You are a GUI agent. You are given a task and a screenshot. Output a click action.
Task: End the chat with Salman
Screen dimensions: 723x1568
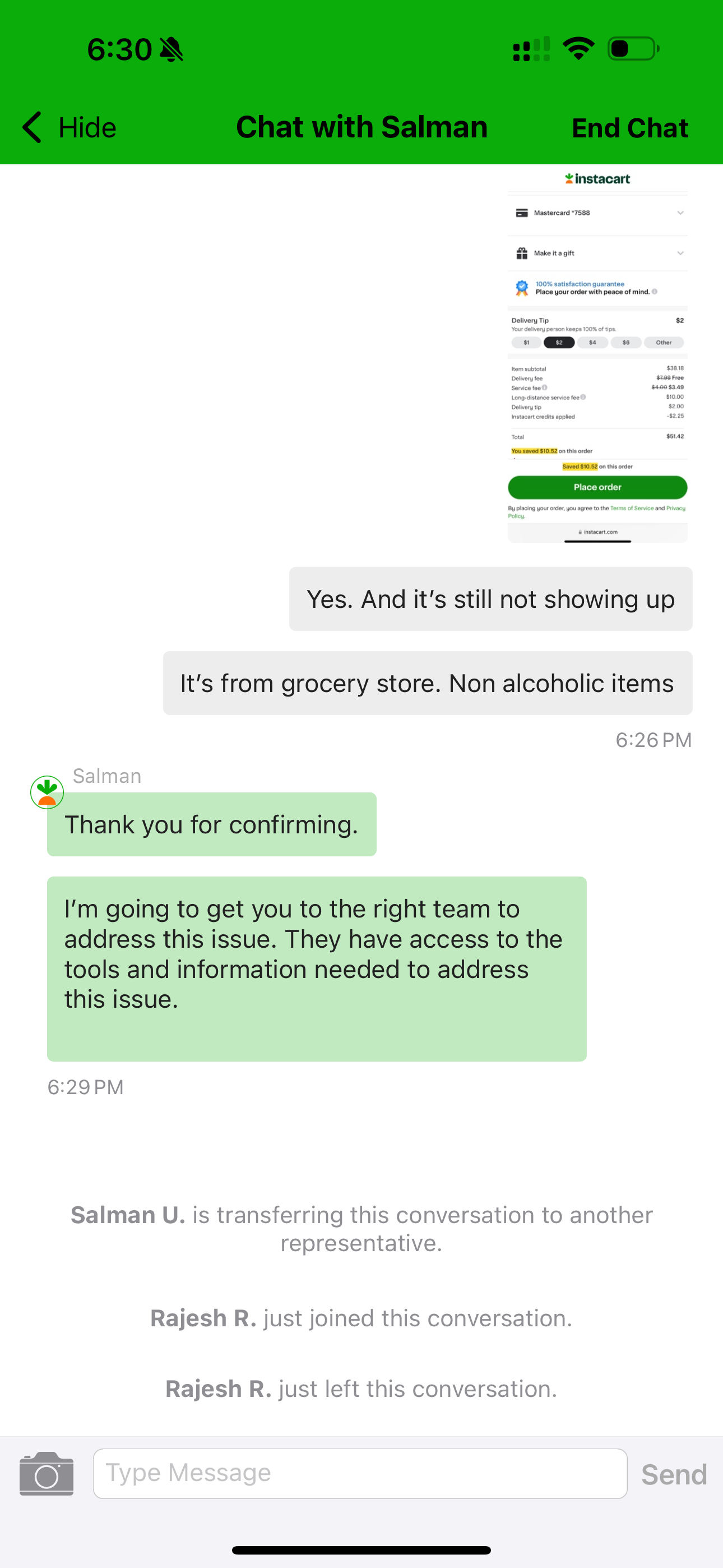coord(630,128)
